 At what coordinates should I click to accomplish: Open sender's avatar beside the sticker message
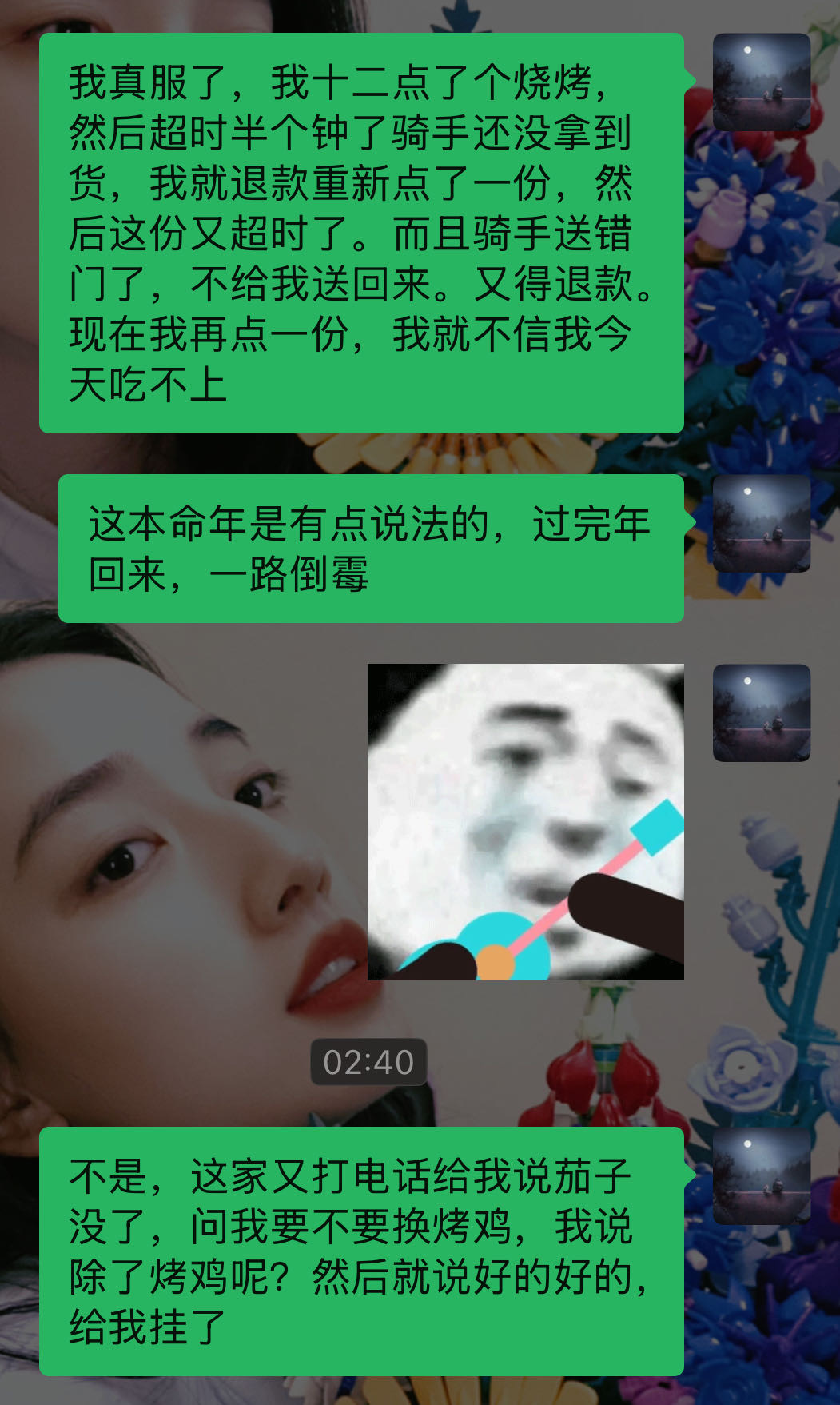coord(761,712)
